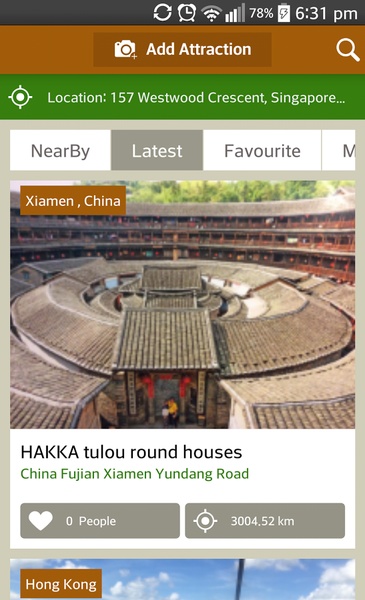
Task: Switch to the NearBy tab
Action: [x=60, y=150]
